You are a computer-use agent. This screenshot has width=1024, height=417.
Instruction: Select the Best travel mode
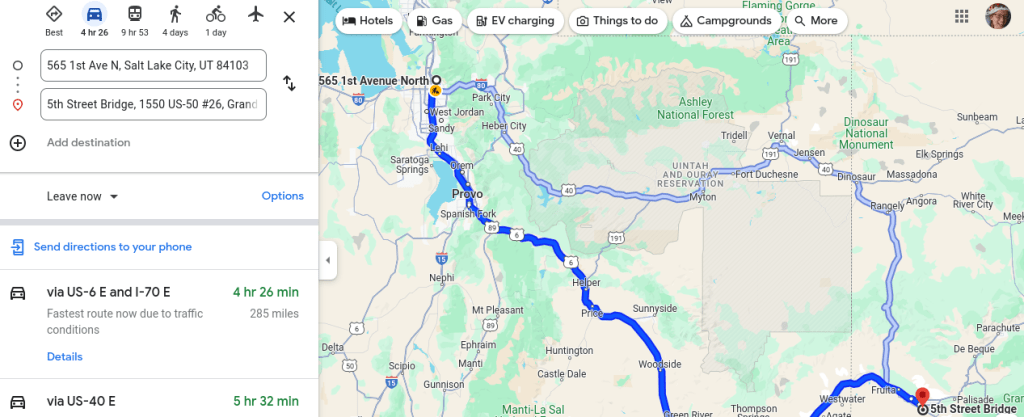(x=54, y=19)
